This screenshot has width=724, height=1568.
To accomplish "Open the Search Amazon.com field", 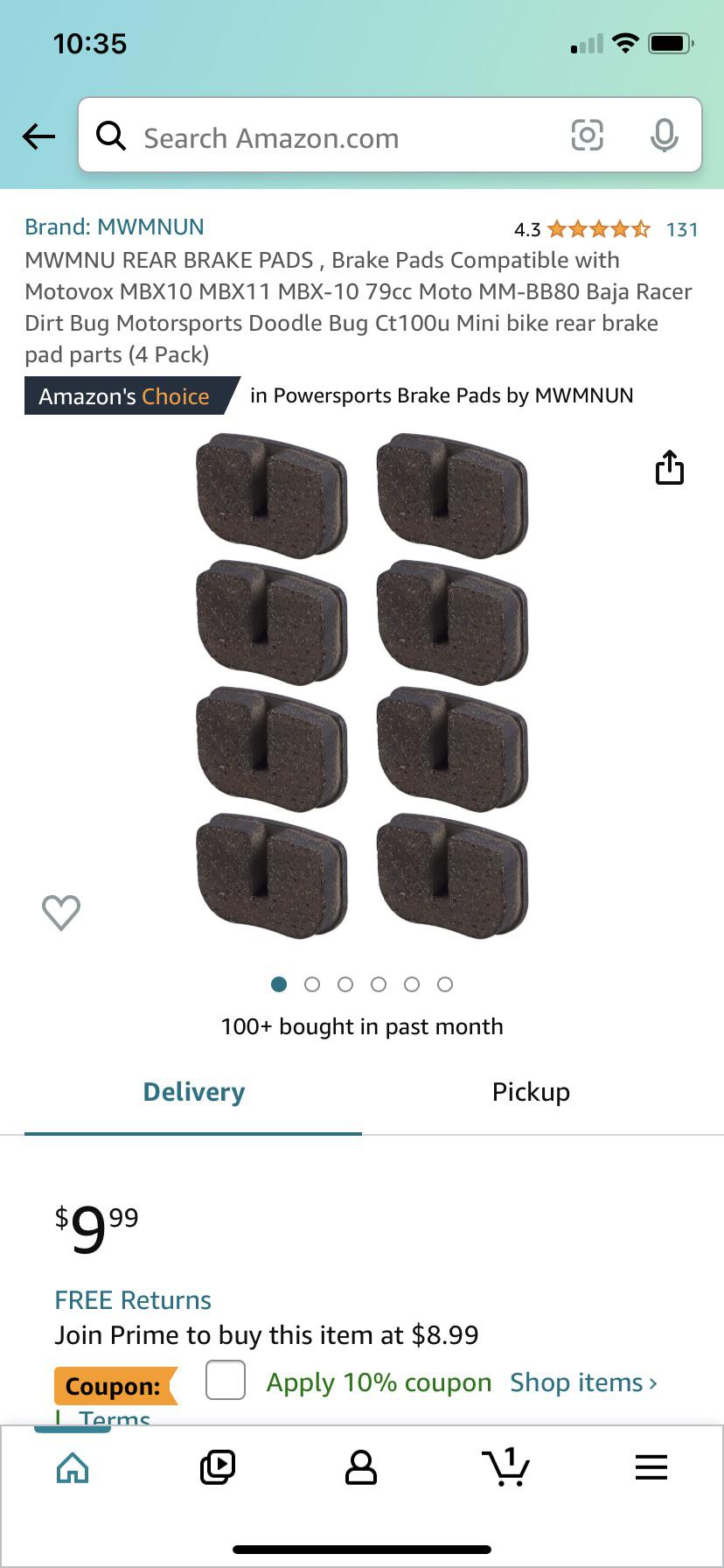I will point(332,137).
